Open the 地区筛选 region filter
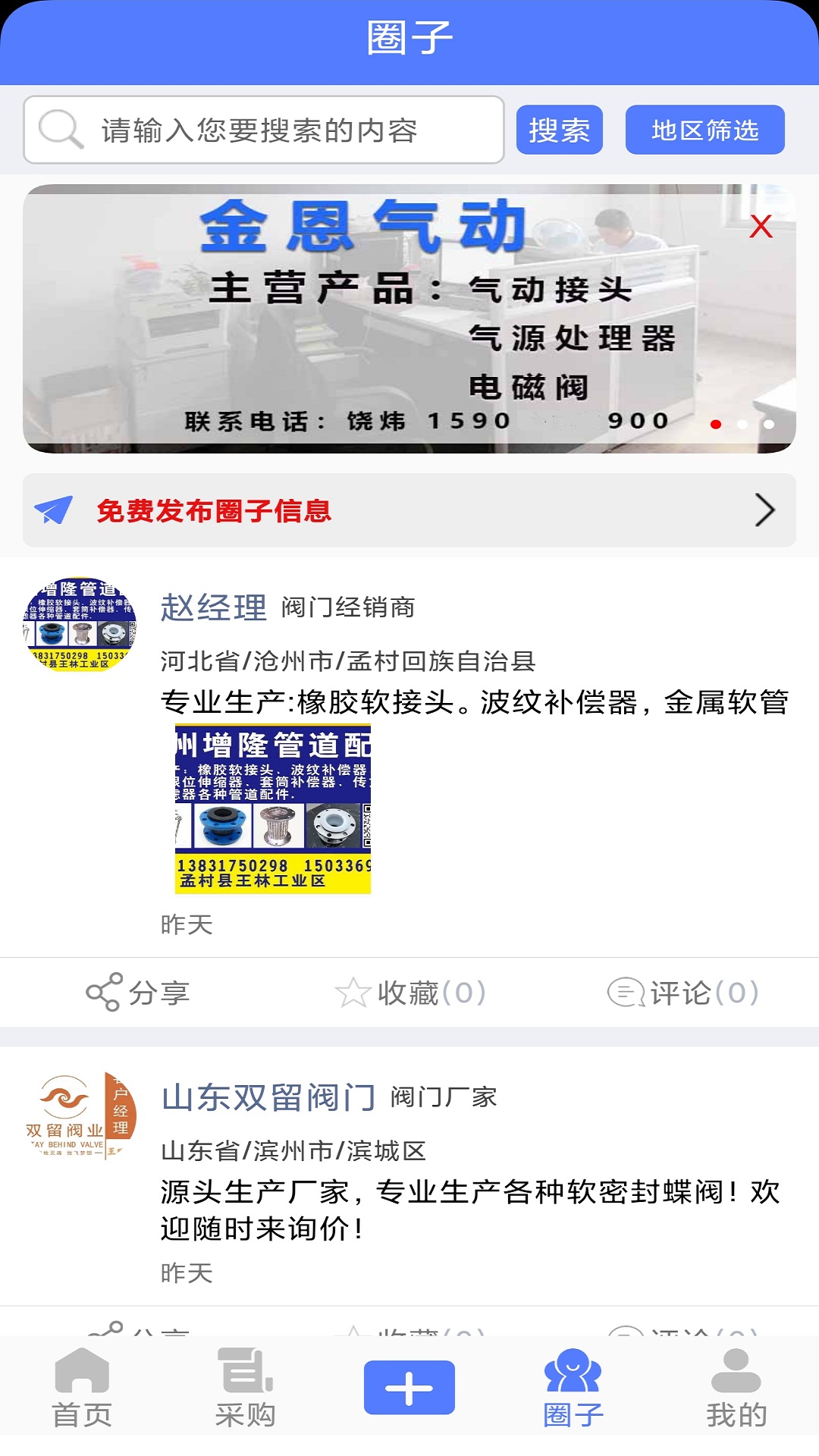 pyautogui.click(x=704, y=129)
